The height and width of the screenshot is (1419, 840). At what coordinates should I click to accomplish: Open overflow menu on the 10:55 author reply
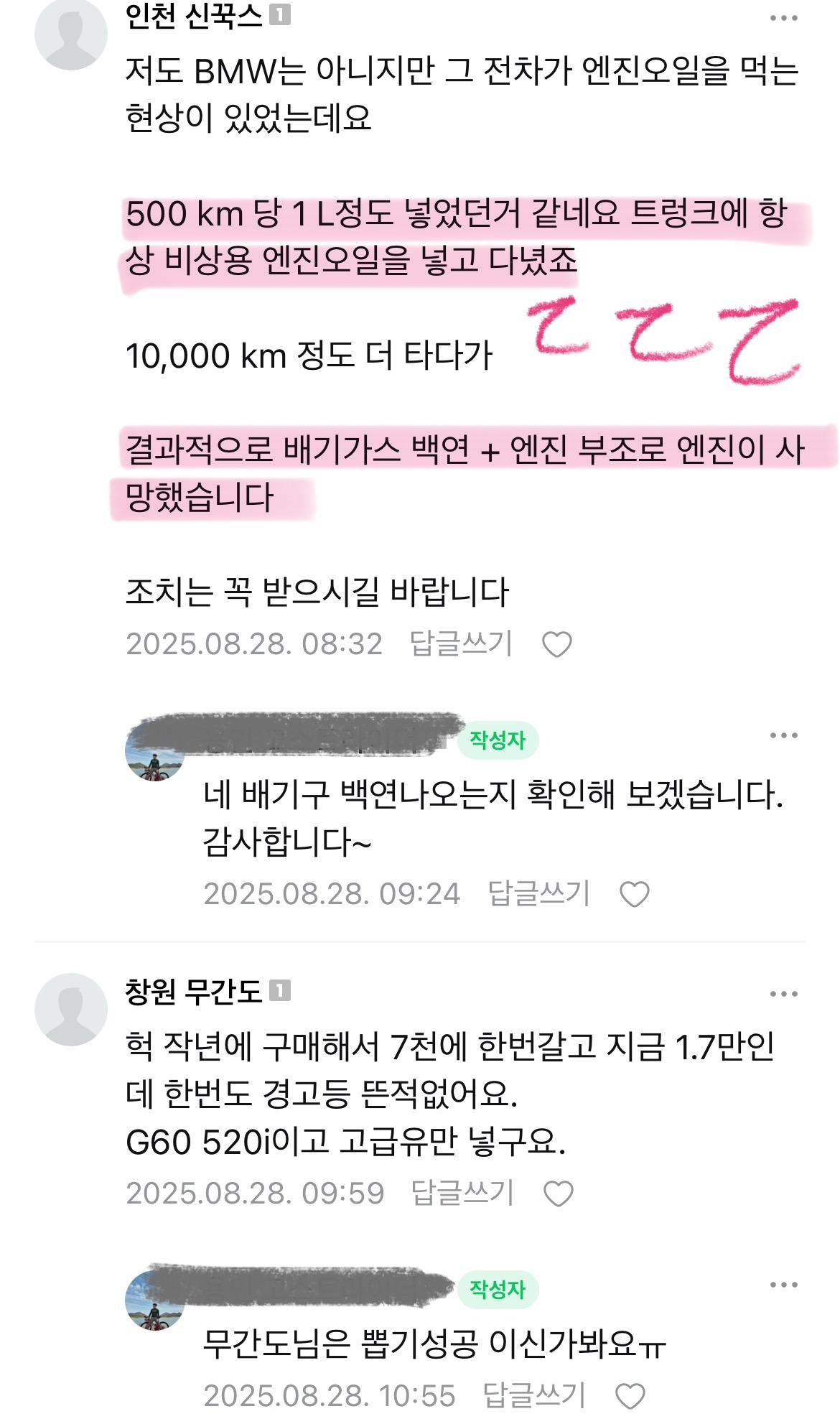point(783,1285)
